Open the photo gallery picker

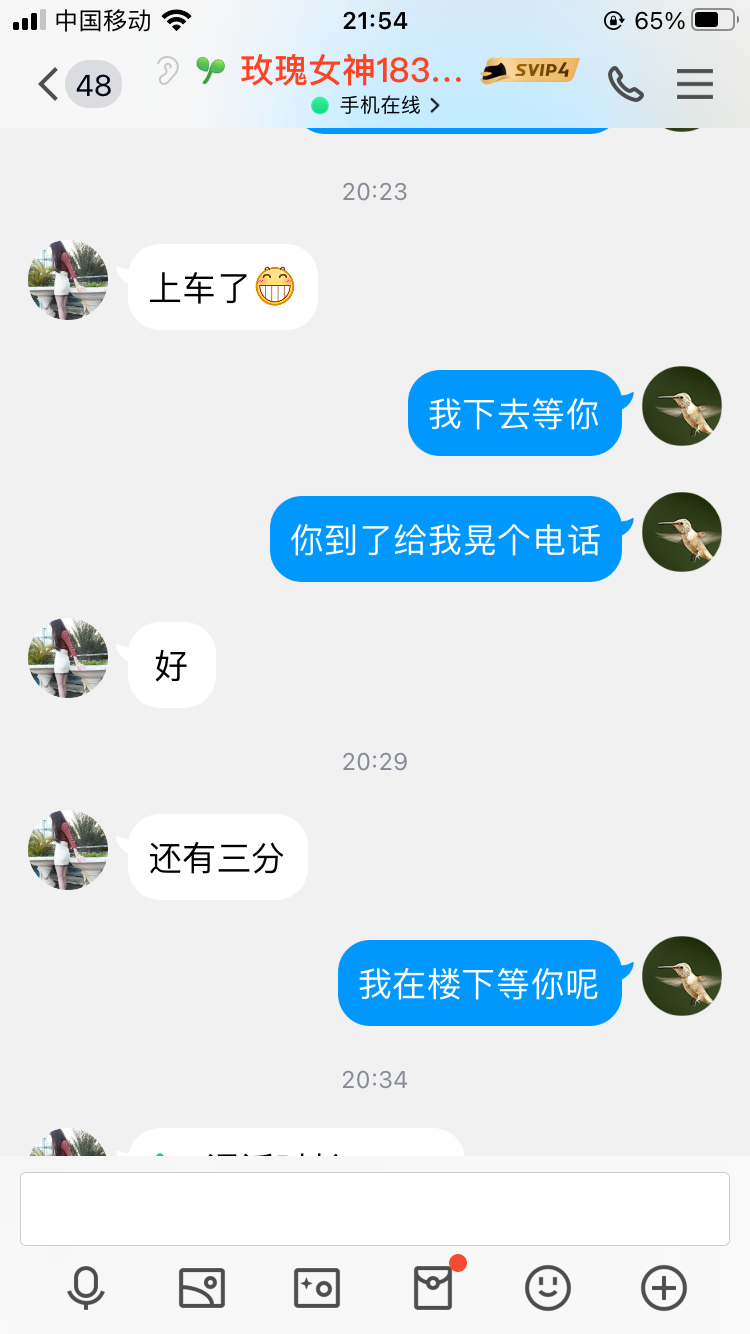click(x=202, y=1287)
